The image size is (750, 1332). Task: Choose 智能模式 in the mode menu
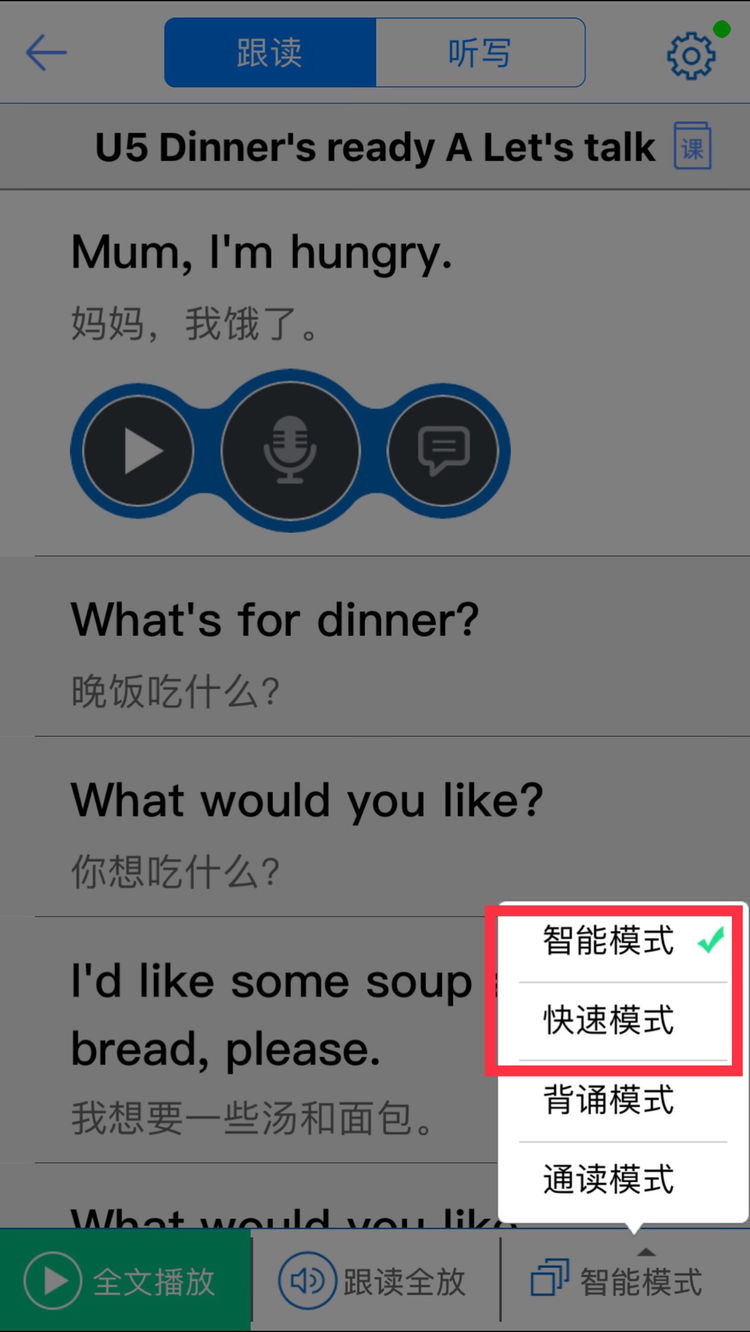coord(609,941)
